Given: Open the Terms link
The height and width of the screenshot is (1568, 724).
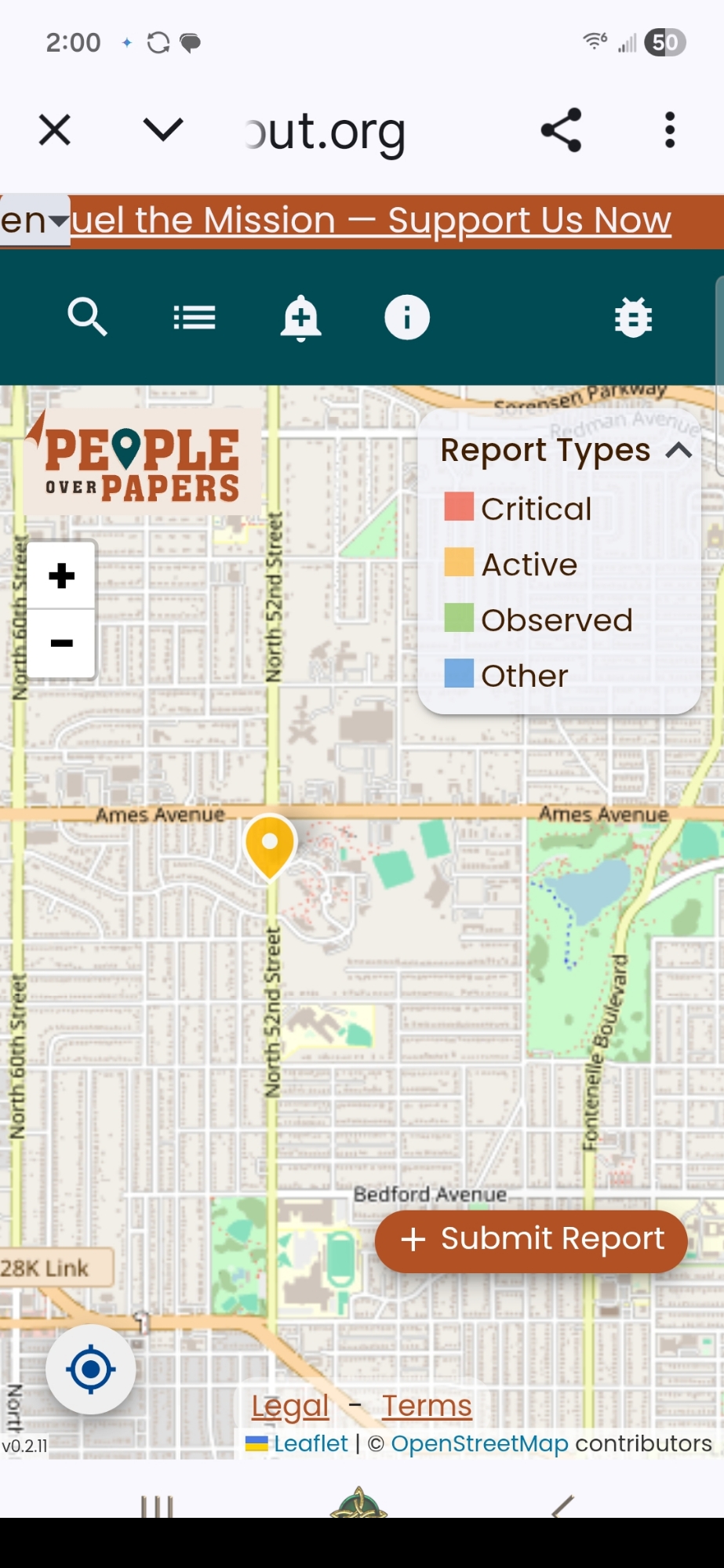Looking at the screenshot, I should pos(427,1406).
